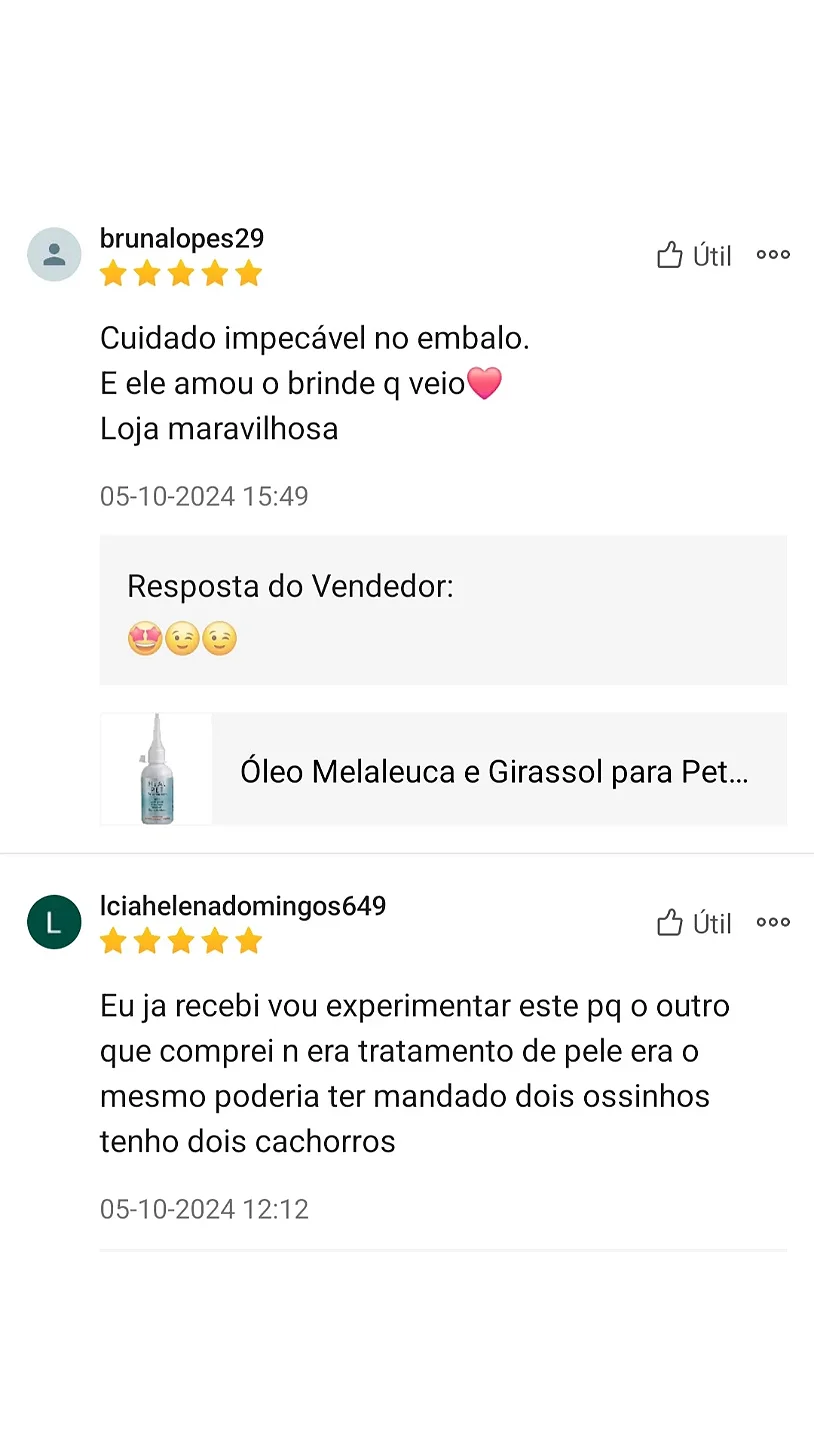Mark brunalopes29's review as Útil
The width and height of the screenshot is (814, 1448).
pos(694,256)
